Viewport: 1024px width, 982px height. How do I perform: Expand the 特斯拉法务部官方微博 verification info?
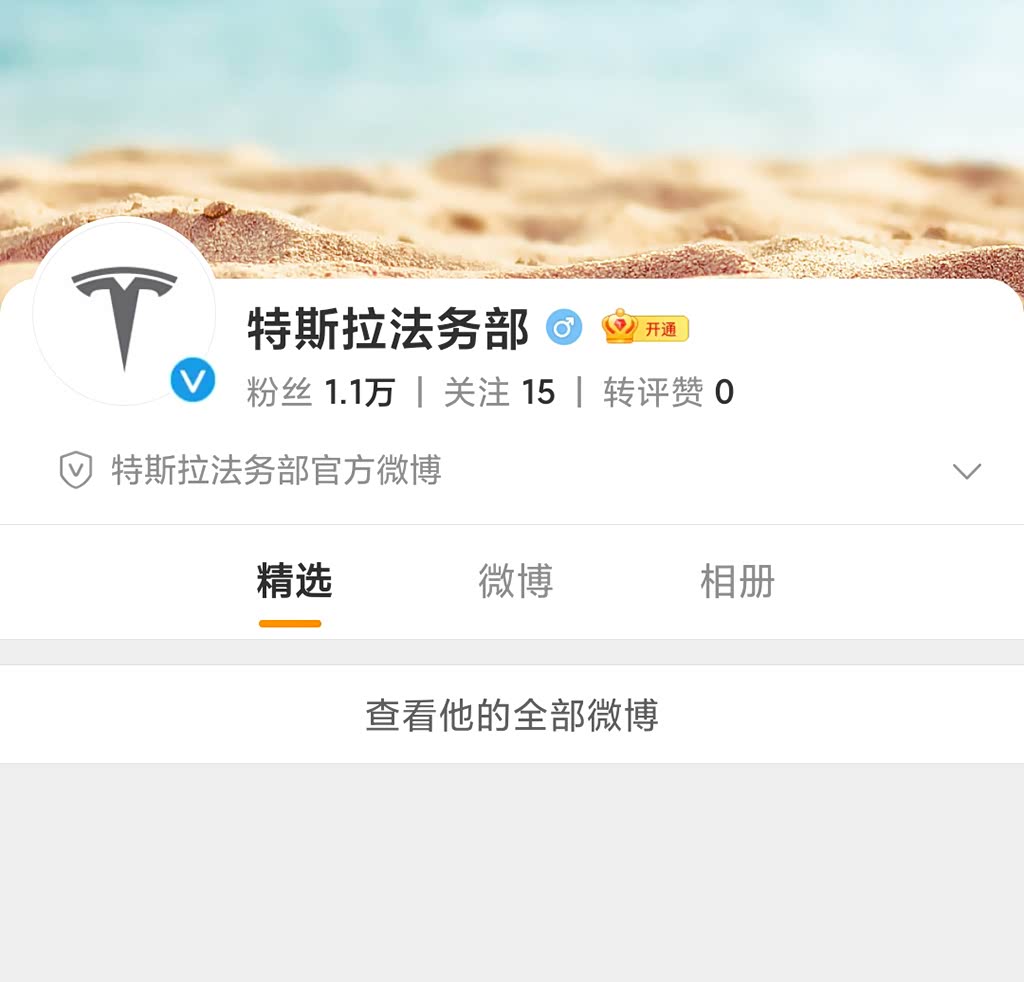(966, 471)
